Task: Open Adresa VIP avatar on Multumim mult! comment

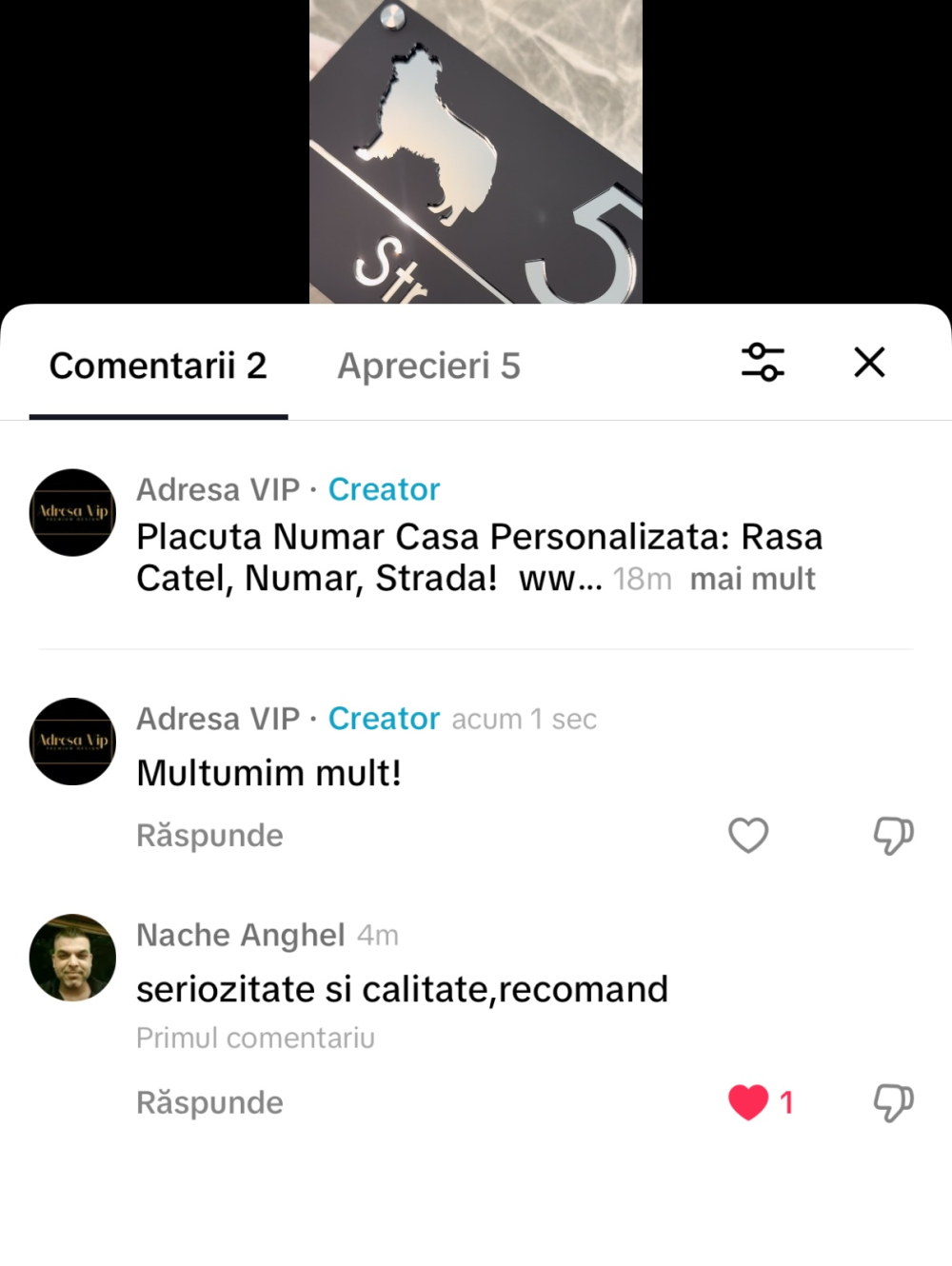Action: [x=72, y=741]
